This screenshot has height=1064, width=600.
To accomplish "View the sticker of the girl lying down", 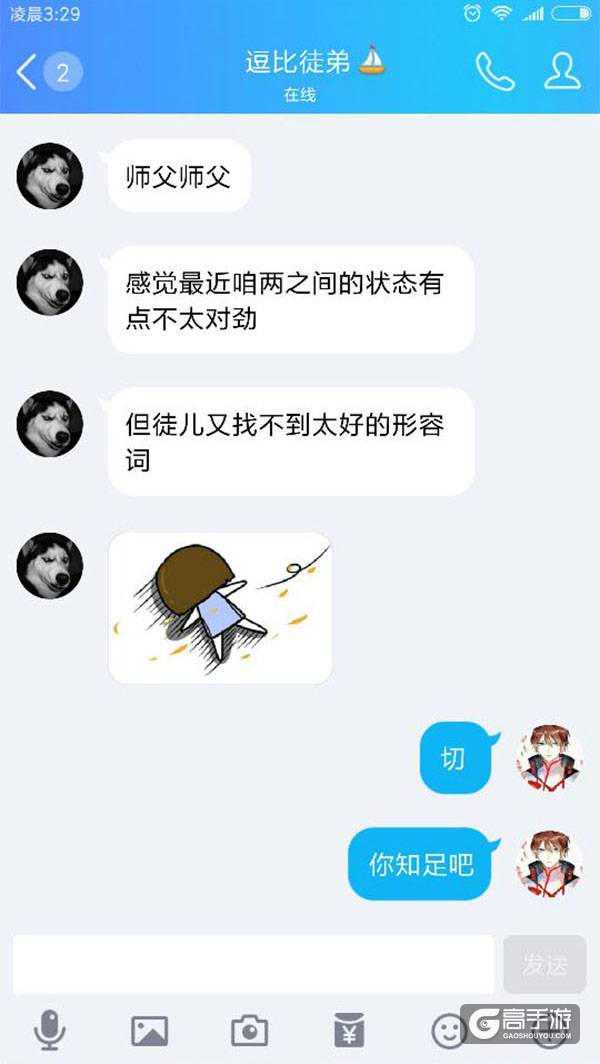I will [x=220, y=608].
